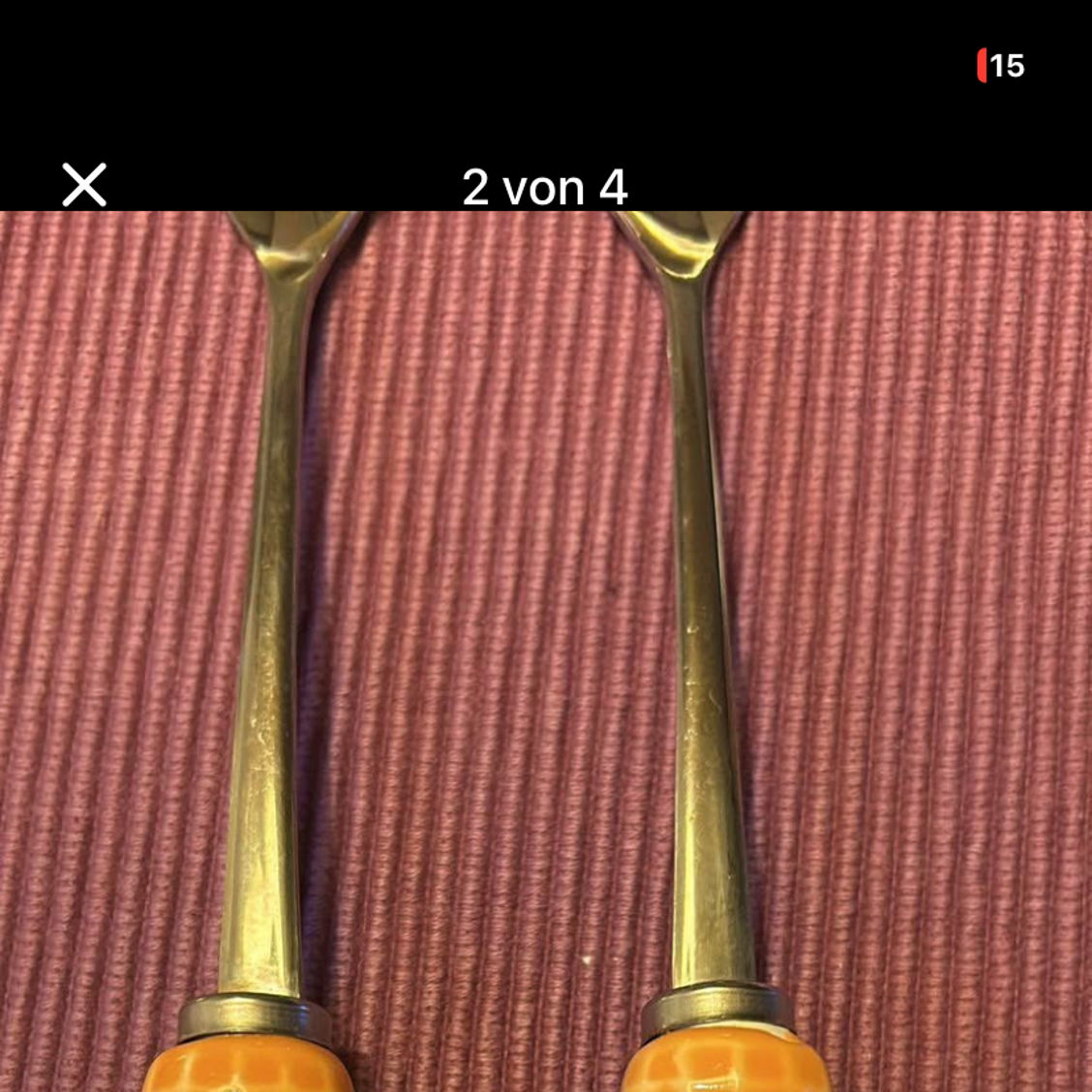Close the photo viewer
This screenshot has height=1092, width=1092.
84,185
